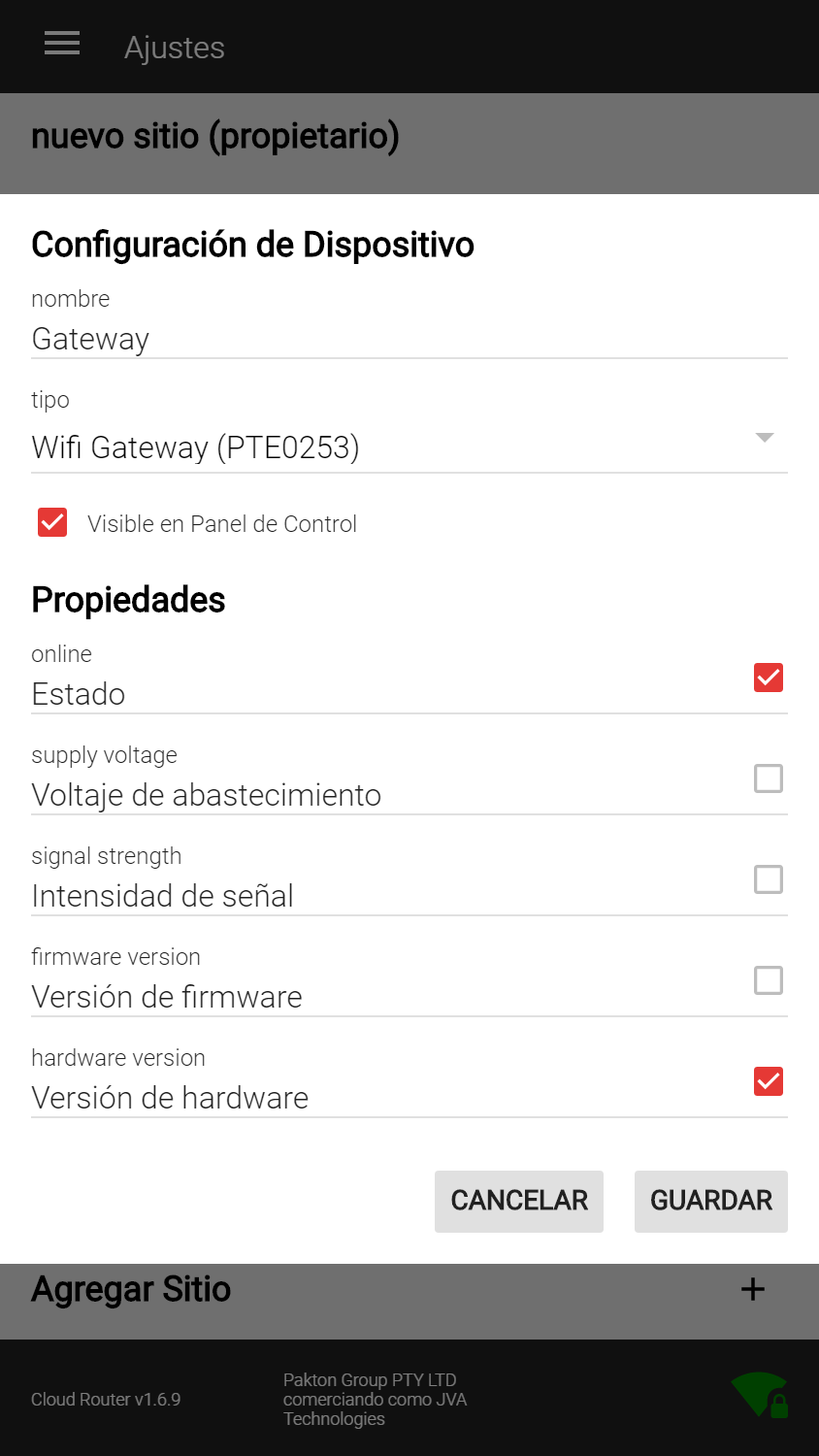Enable the signal strength checkbox
Viewport: 819px width, 1456px height.
click(769, 879)
